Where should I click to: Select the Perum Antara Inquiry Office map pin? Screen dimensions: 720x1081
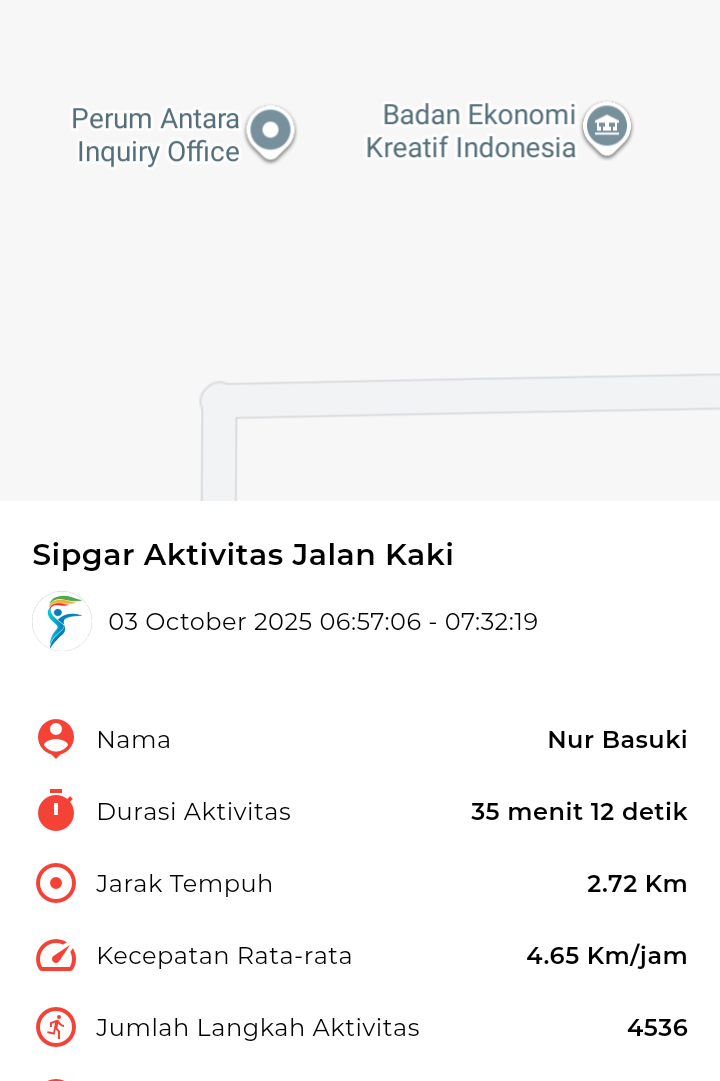point(270,131)
